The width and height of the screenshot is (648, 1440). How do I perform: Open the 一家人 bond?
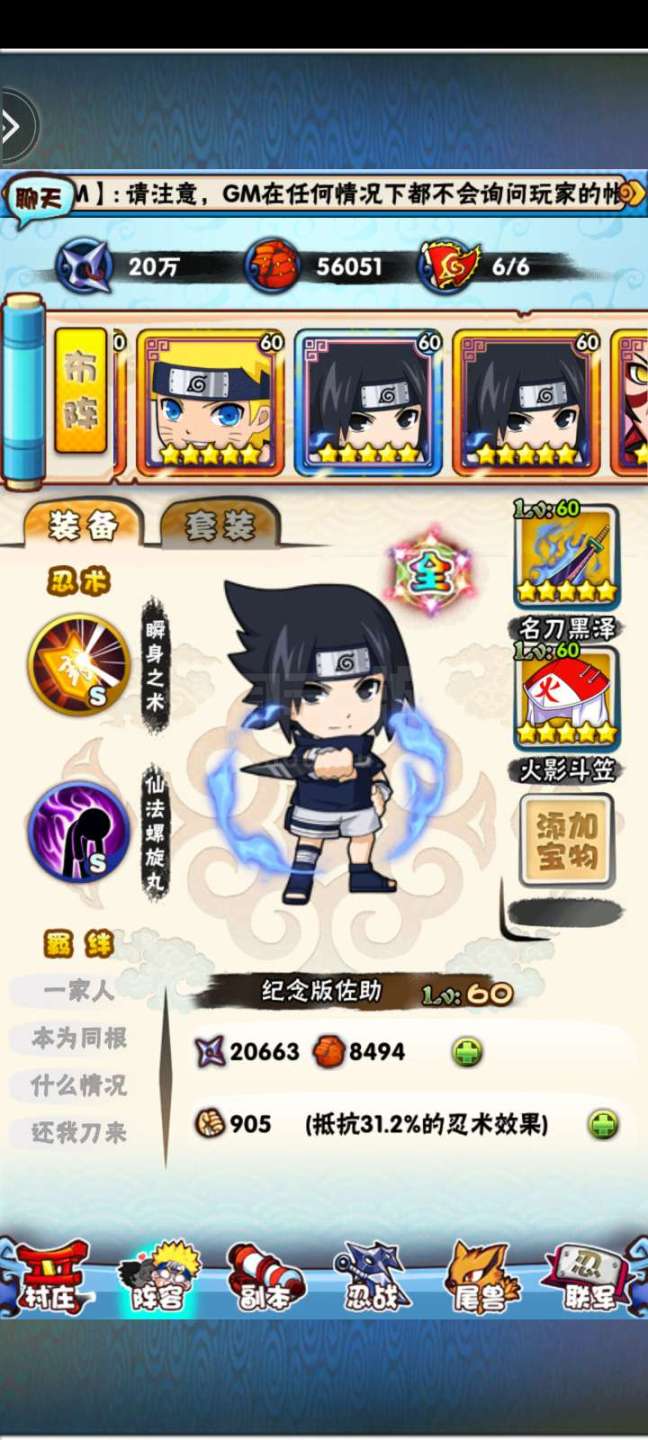point(79,991)
